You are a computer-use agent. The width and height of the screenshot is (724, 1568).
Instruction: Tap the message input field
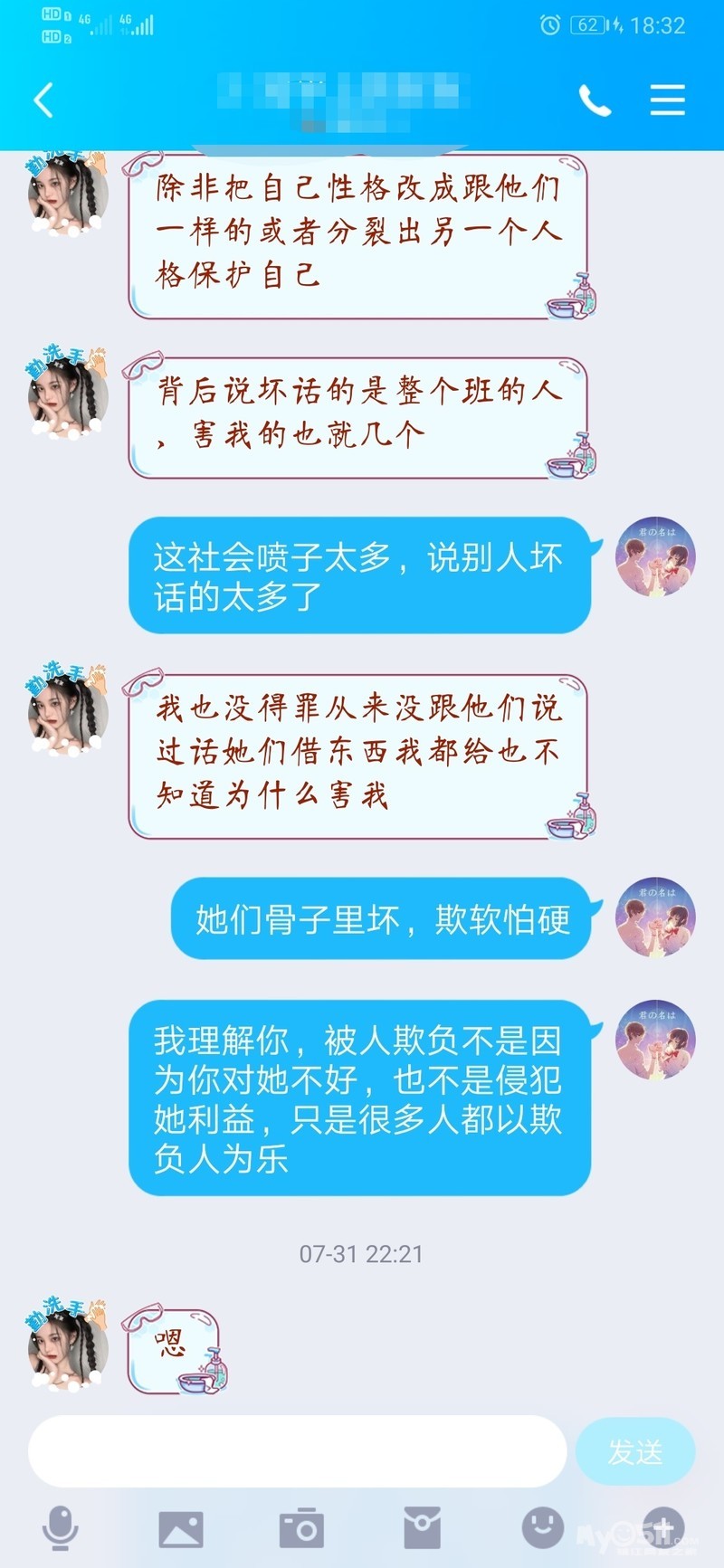297,1451
